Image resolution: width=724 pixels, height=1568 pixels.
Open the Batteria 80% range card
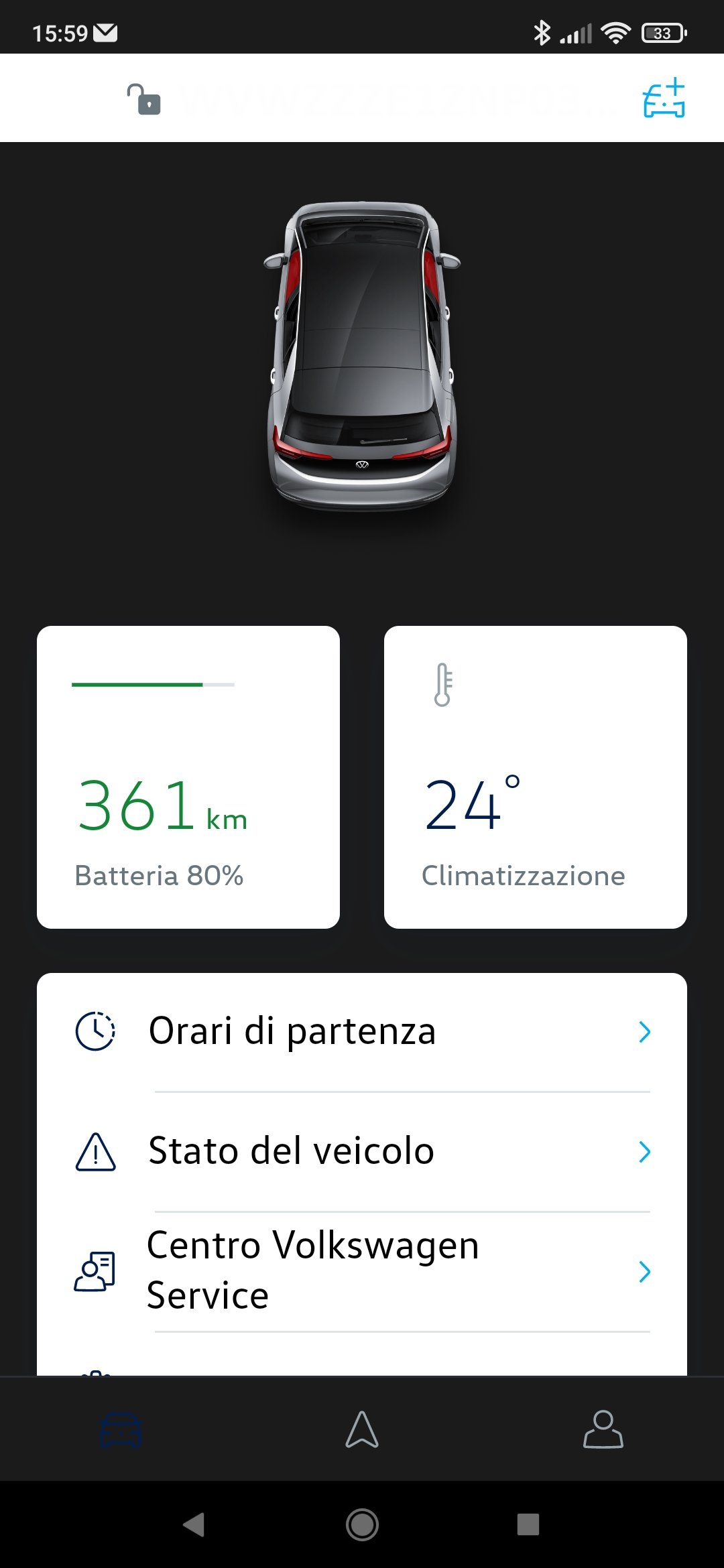(188, 777)
